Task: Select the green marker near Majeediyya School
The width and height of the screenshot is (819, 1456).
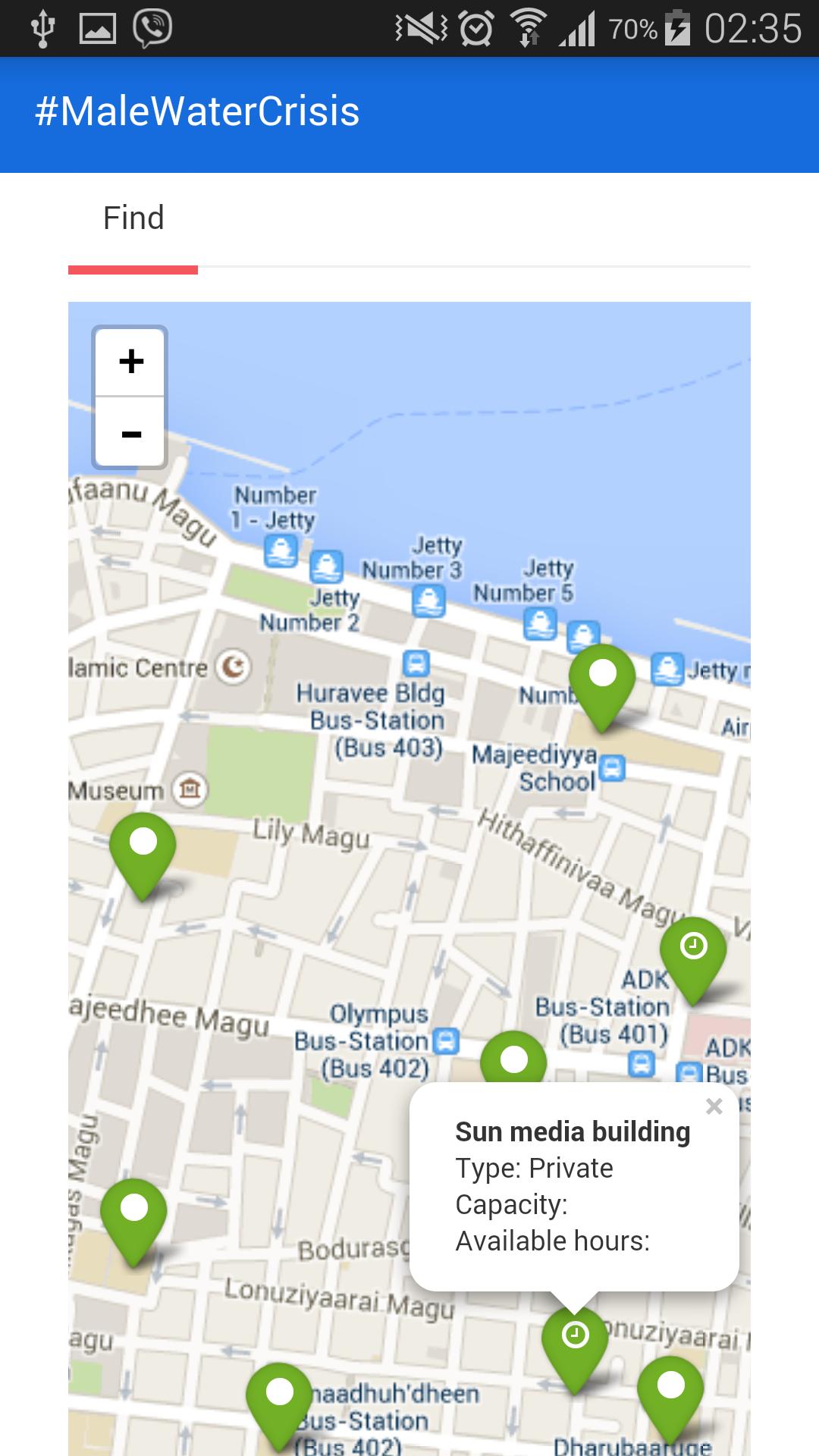Action: point(602,683)
